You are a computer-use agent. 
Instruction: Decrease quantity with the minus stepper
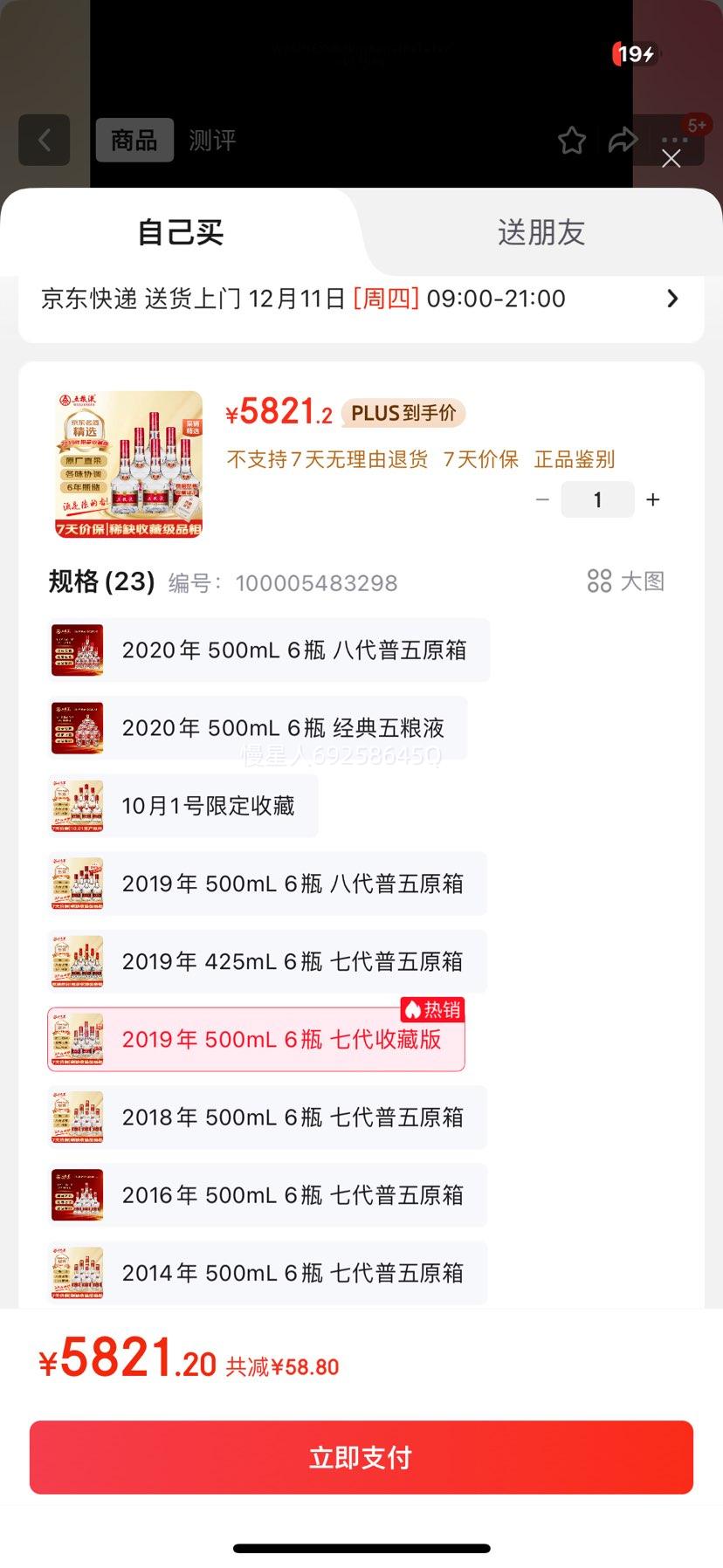pos(542,499)
